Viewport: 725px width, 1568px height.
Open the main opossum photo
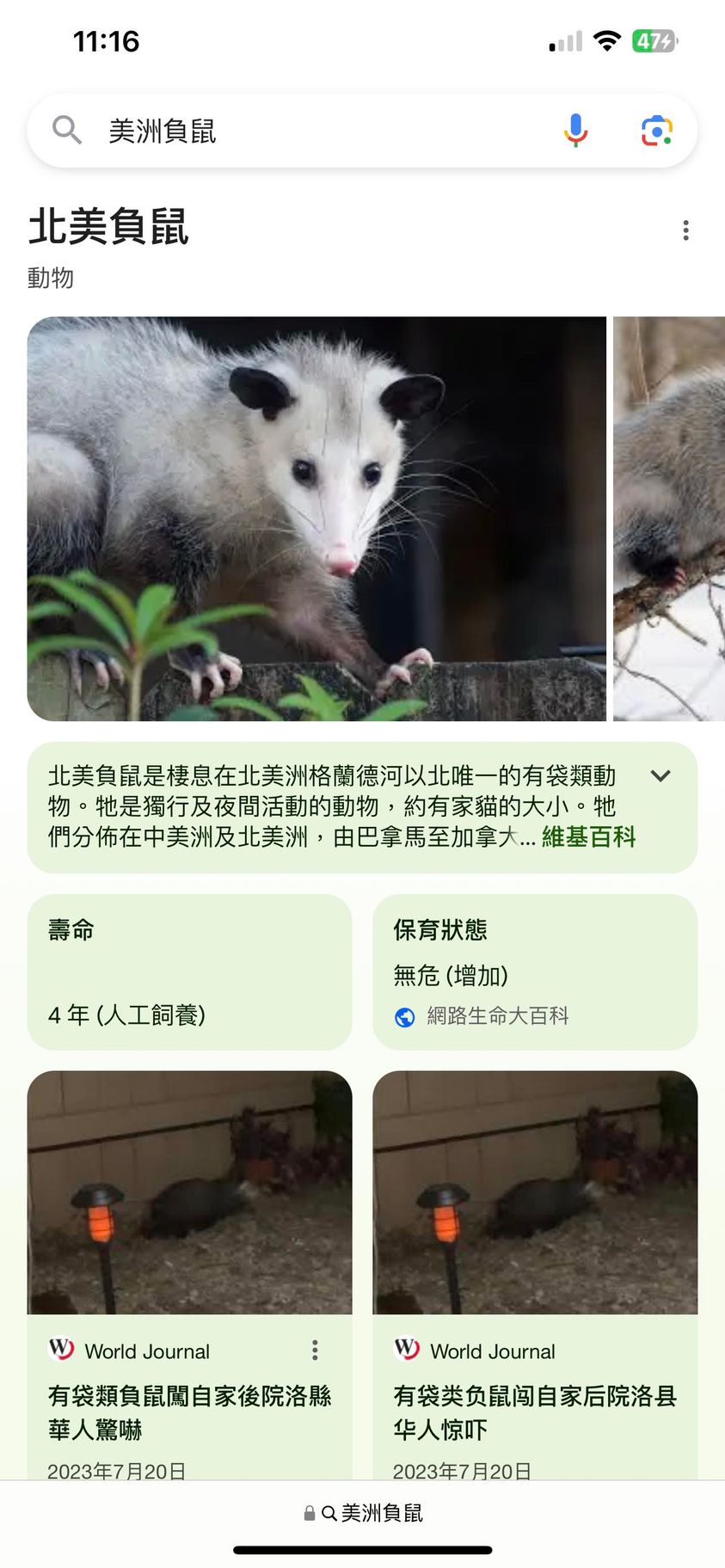click(x=316, y=518)
